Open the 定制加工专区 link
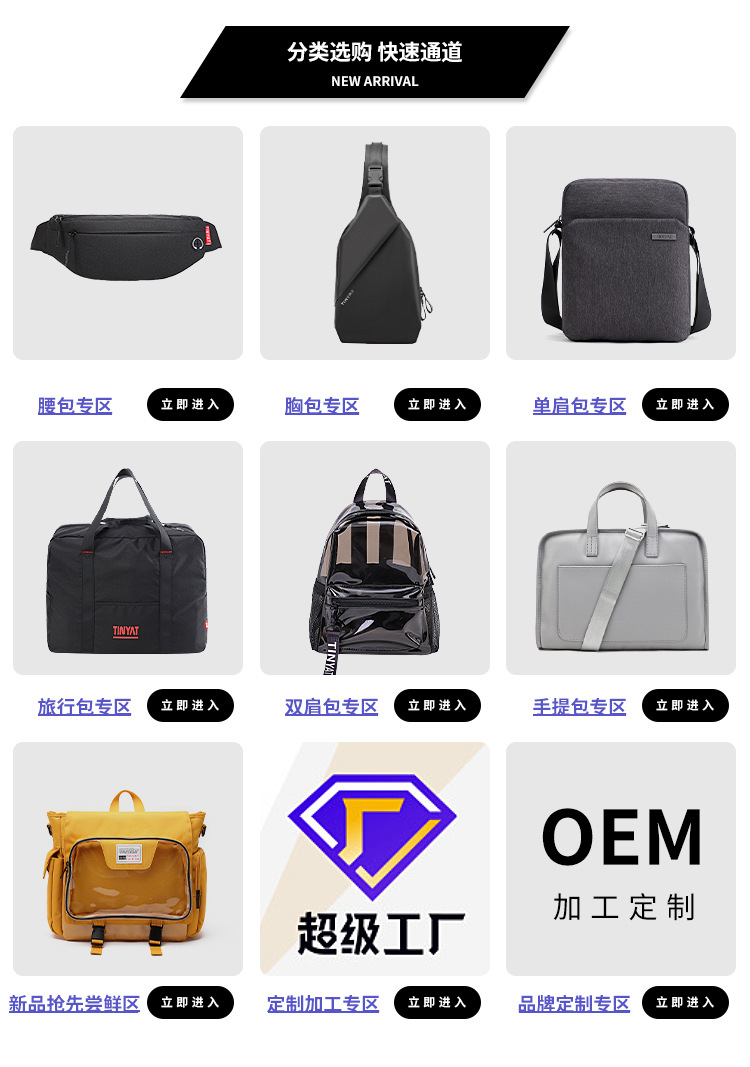The image size is (750, 1067). click(323, 1004)
